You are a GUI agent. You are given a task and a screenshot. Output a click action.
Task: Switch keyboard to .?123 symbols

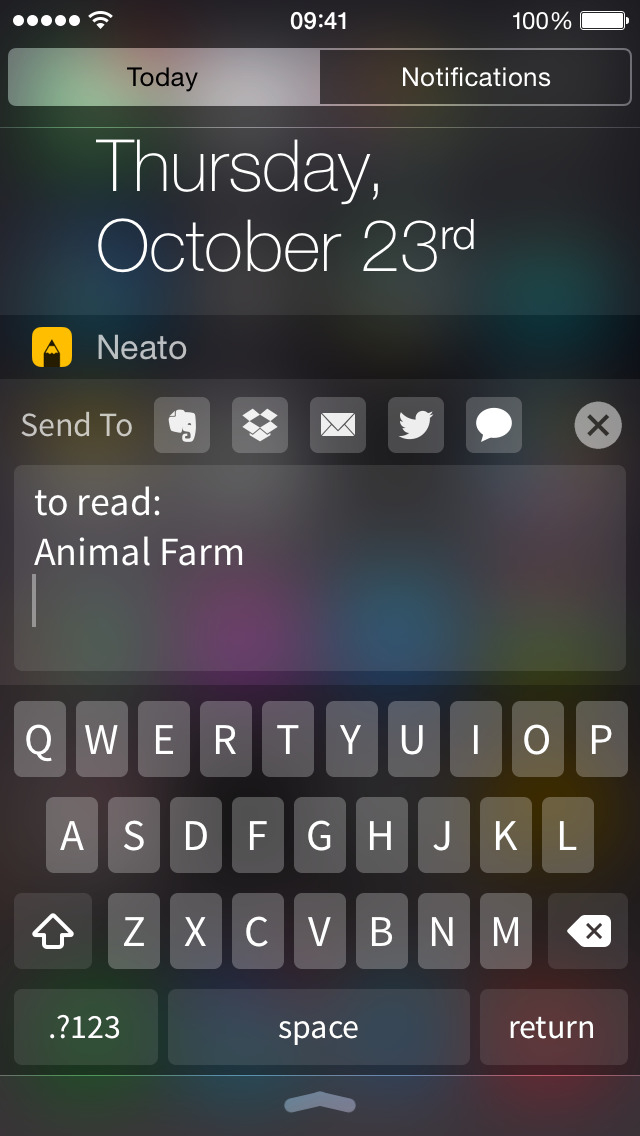tap(86, 1027)
